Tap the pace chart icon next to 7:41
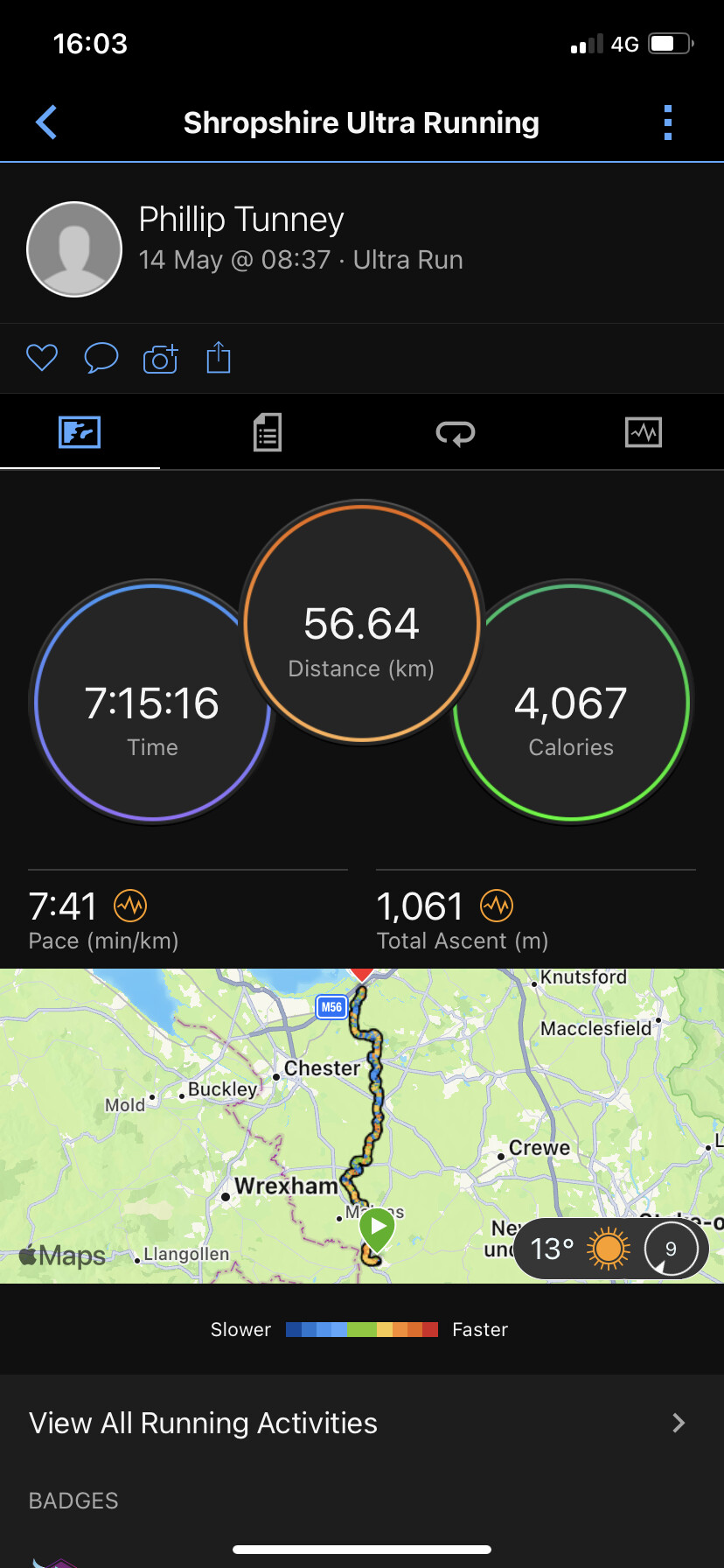 pyautogui.click(x=130, y=906)
